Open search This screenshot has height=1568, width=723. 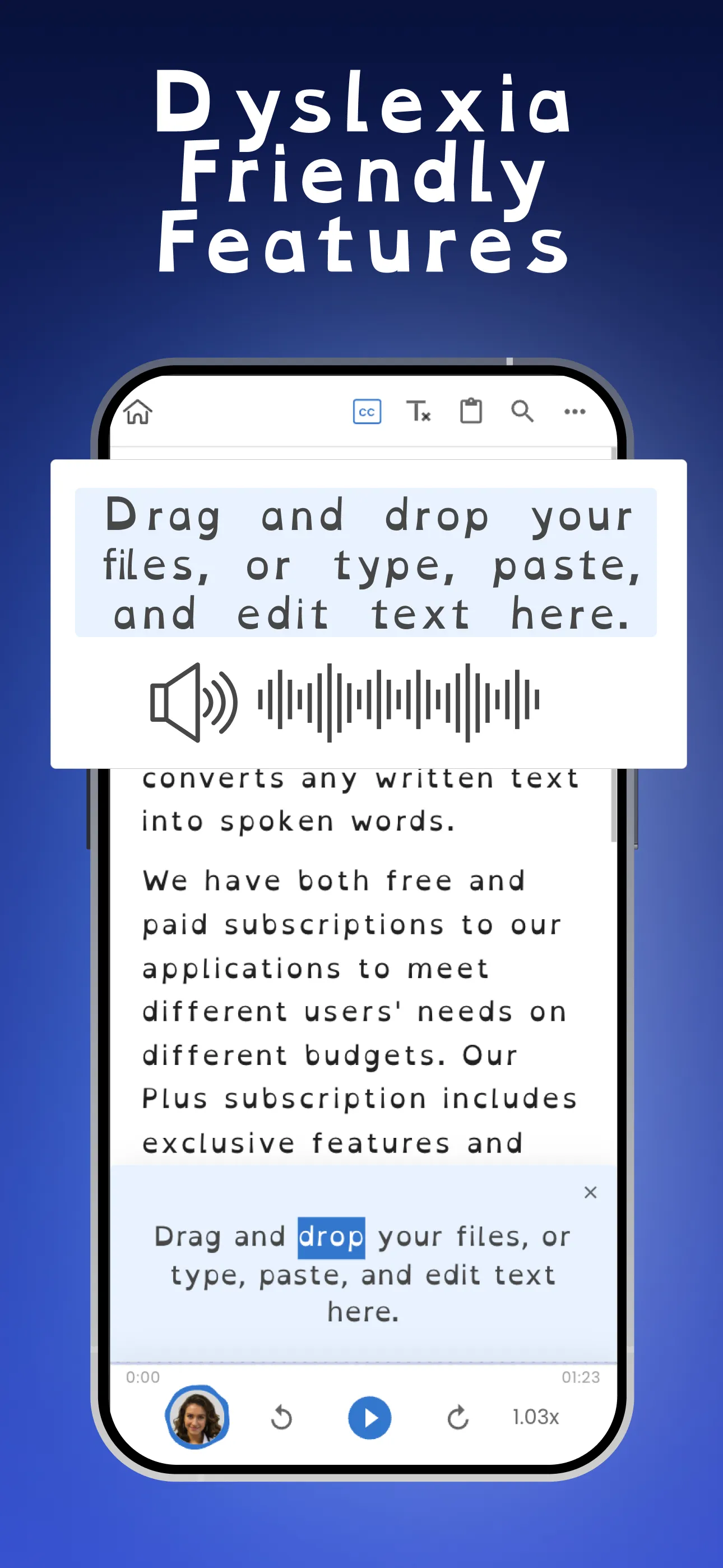point(523,412)
